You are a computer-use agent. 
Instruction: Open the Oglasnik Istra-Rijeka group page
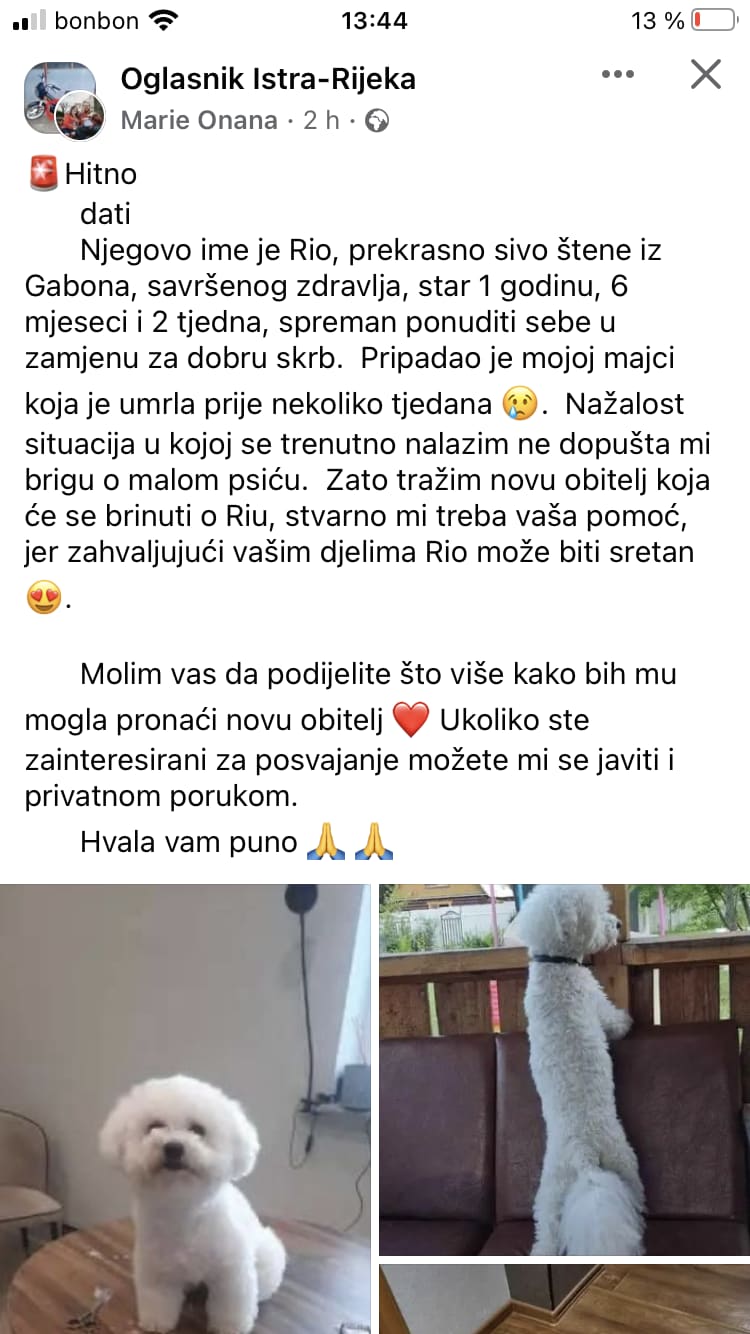pyautogui.click(x=268, y=79)
